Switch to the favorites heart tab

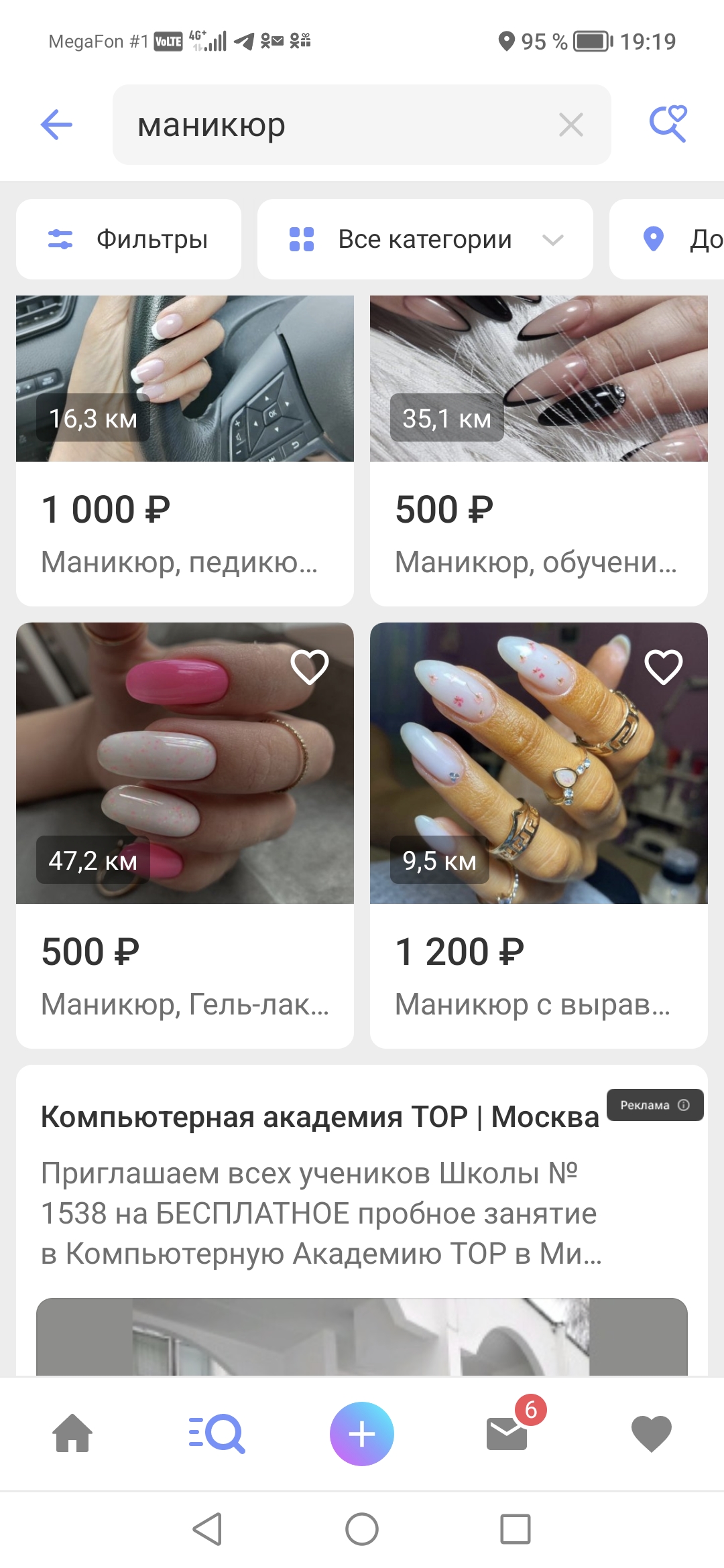(652, 1434)
